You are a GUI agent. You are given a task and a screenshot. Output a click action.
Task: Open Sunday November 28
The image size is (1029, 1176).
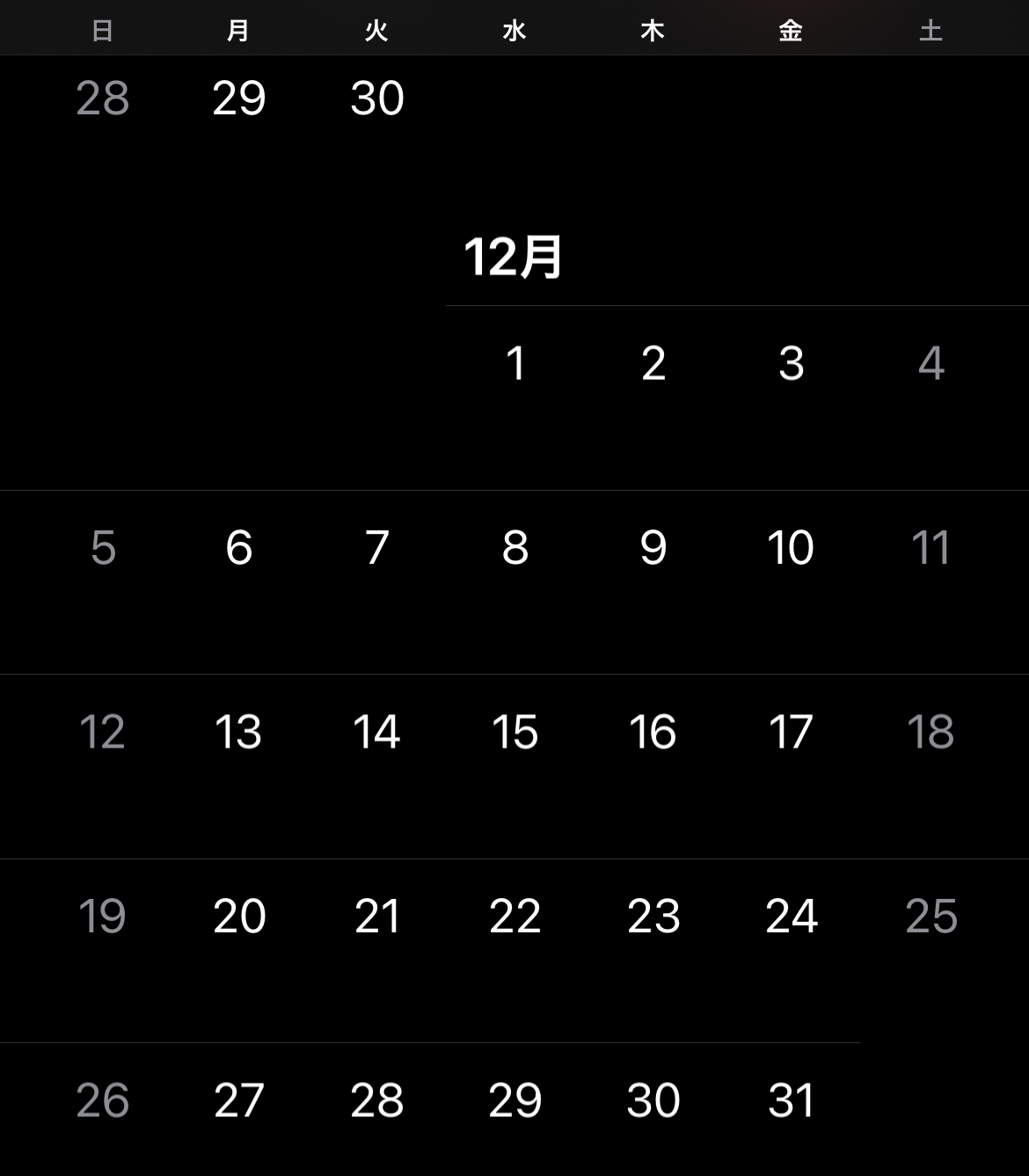102,98
